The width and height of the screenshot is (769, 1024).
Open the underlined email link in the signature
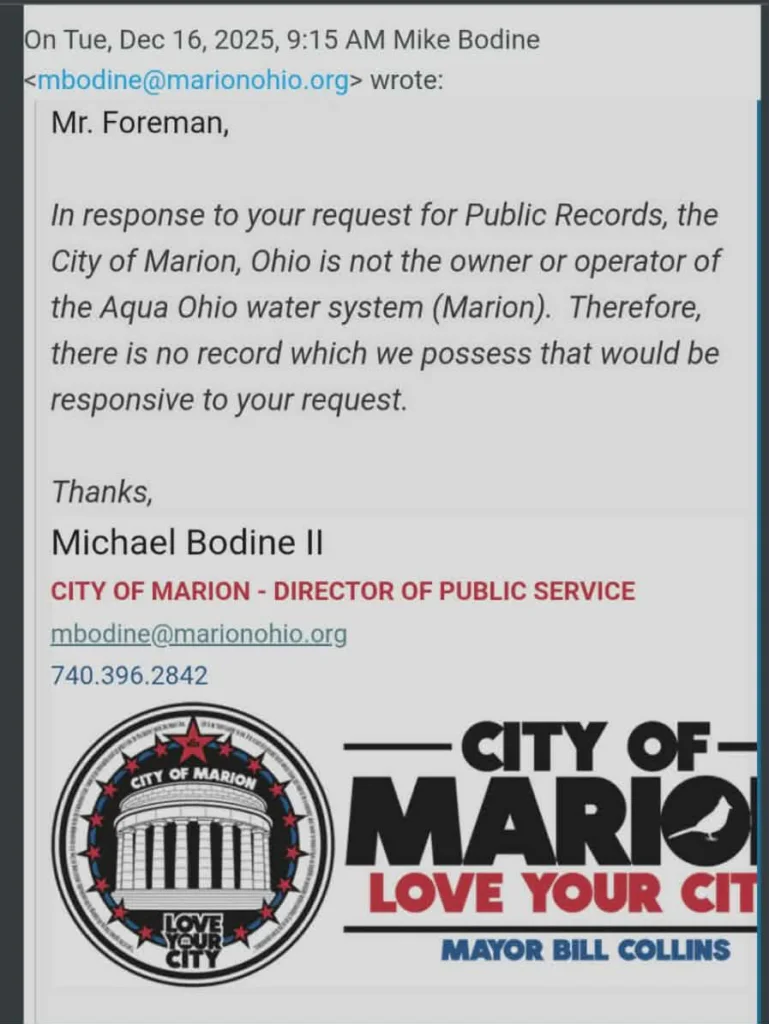(x=198, y=634)
